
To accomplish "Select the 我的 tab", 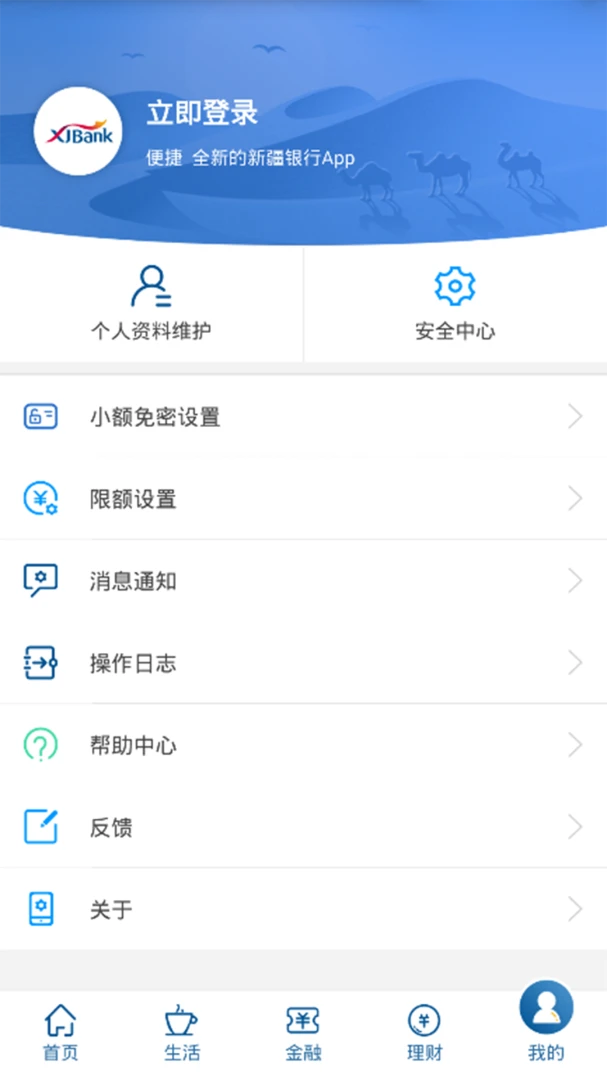I will [546, 1023].
